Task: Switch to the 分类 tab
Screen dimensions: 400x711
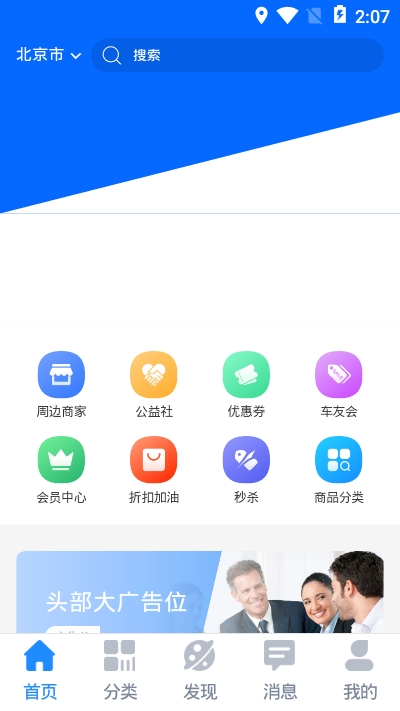Action: pyautogui.click(x=120, y=670)
